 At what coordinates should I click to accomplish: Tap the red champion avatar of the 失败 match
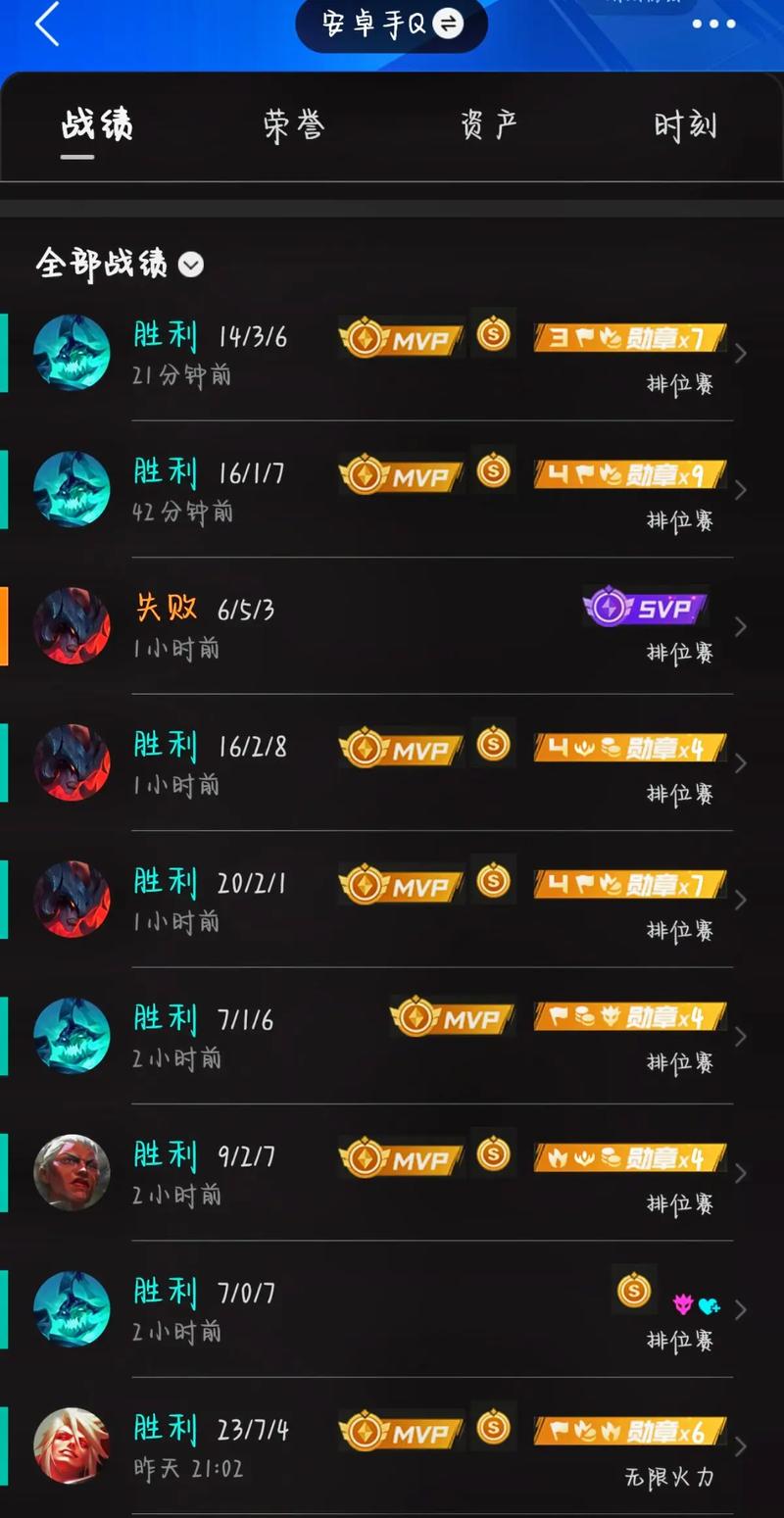click(x=73, y=626)
